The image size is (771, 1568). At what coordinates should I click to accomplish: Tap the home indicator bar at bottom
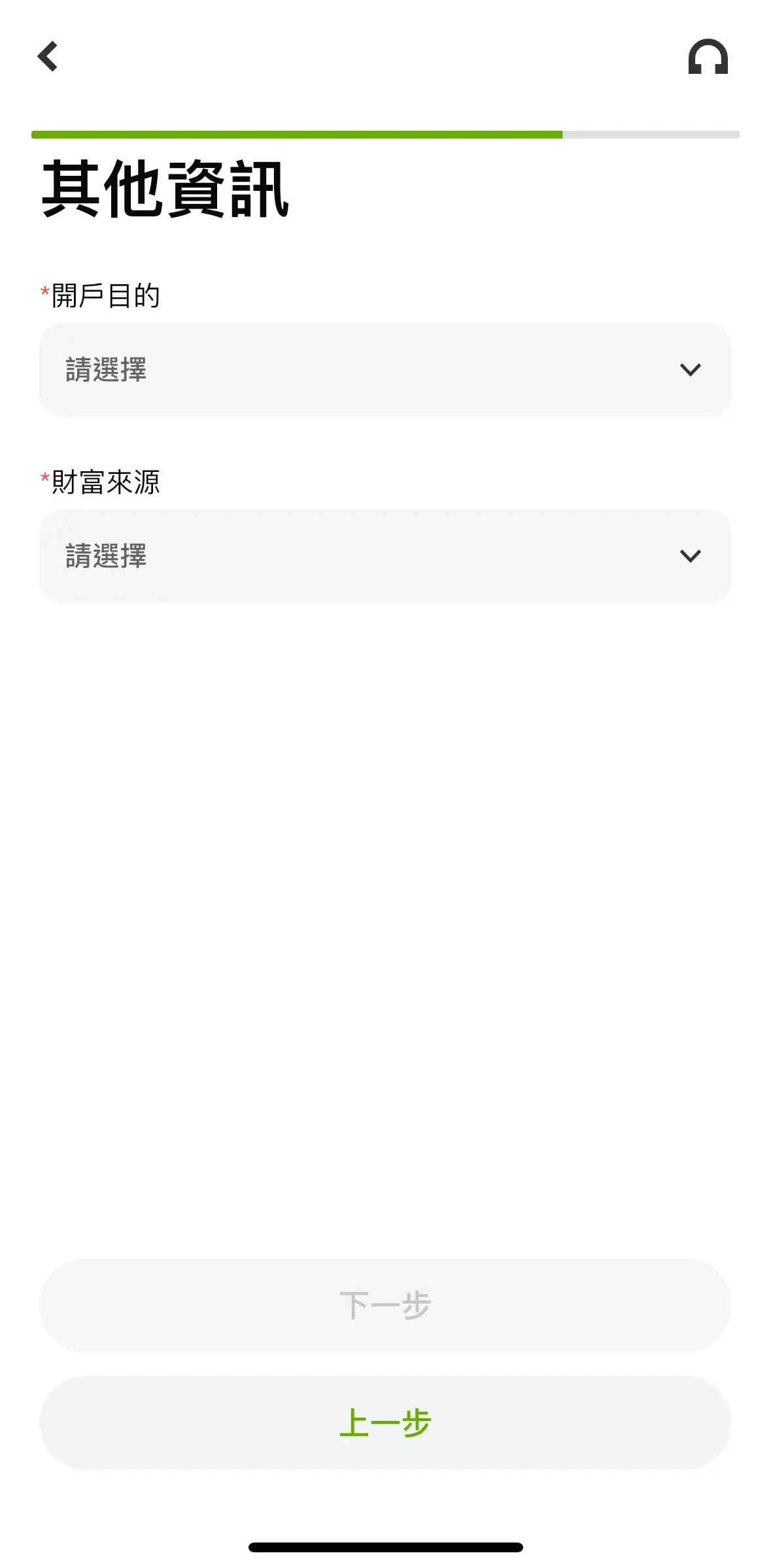385,1545
